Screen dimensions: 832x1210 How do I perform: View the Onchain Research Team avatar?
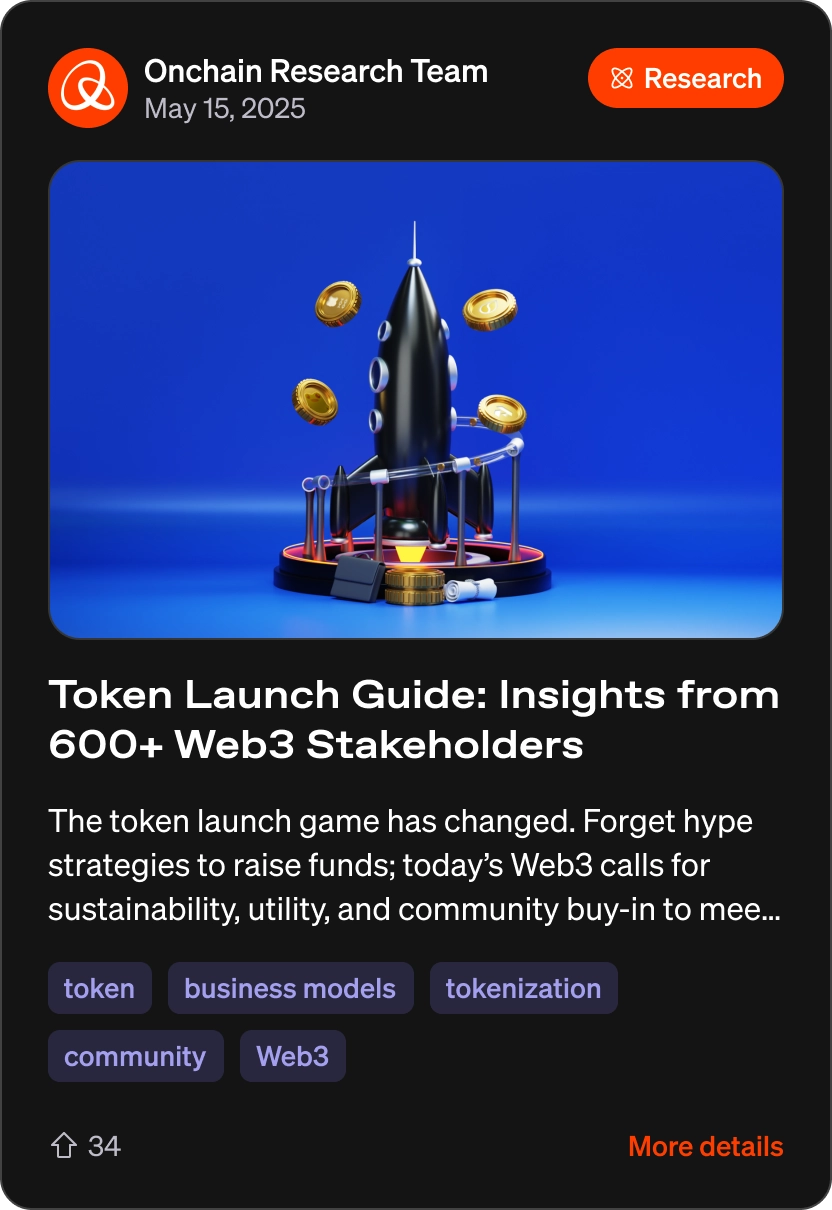[88, 88]
